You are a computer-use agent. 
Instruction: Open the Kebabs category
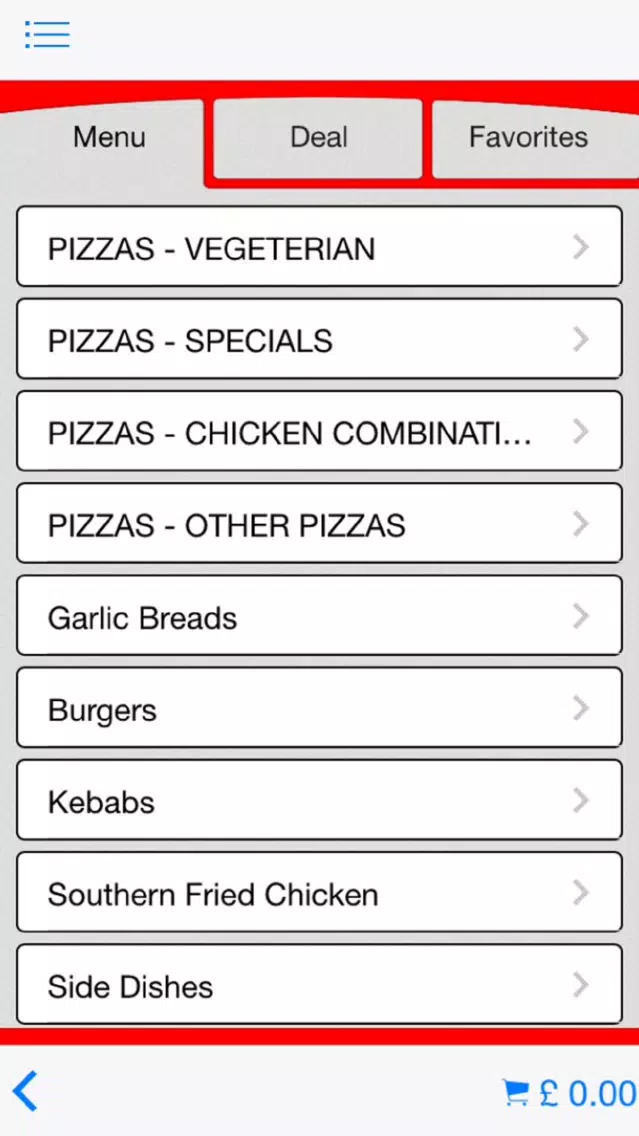click(x=320, y=799)
